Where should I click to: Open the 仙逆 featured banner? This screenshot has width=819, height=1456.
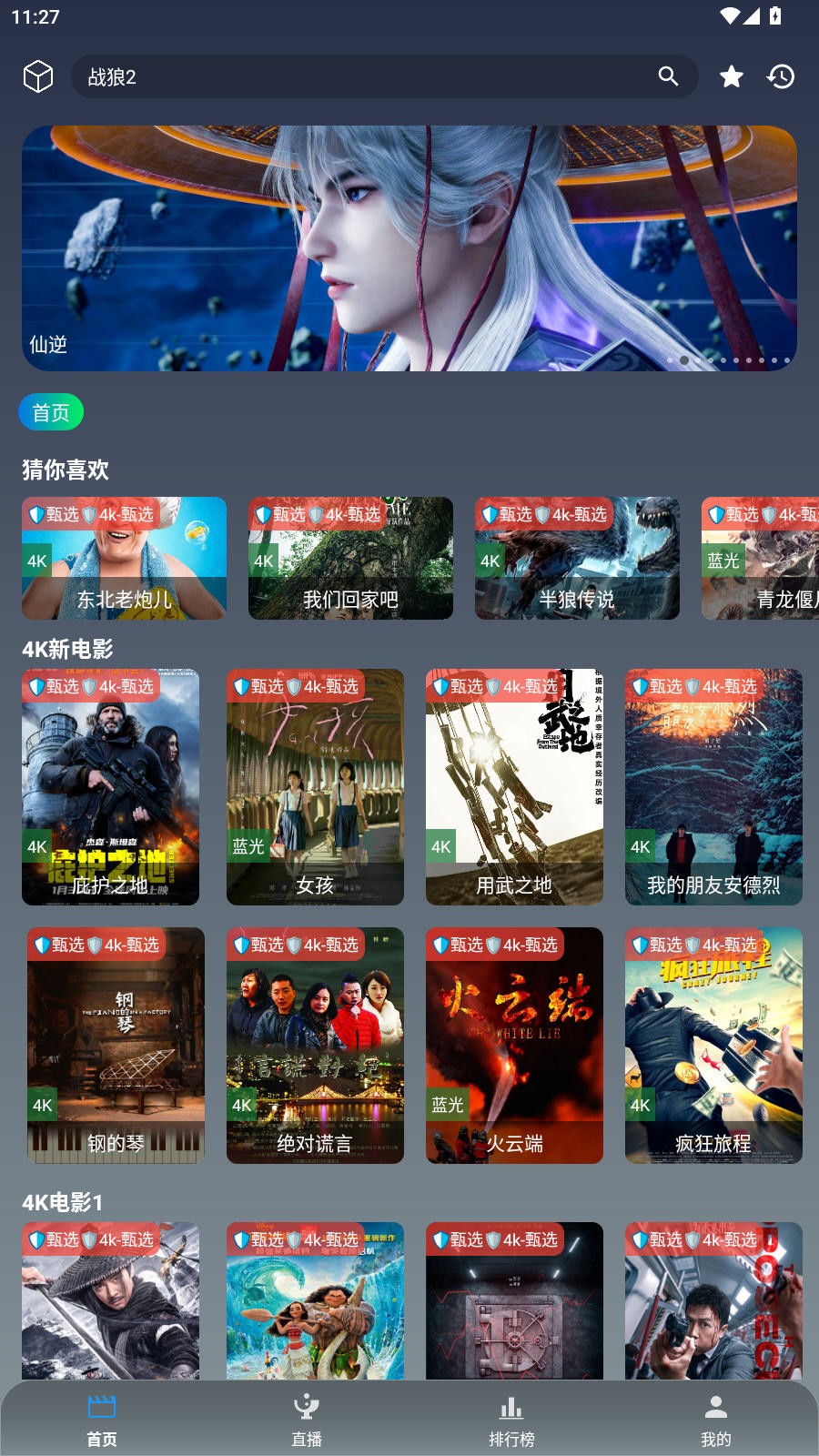[x=409, y=248]
